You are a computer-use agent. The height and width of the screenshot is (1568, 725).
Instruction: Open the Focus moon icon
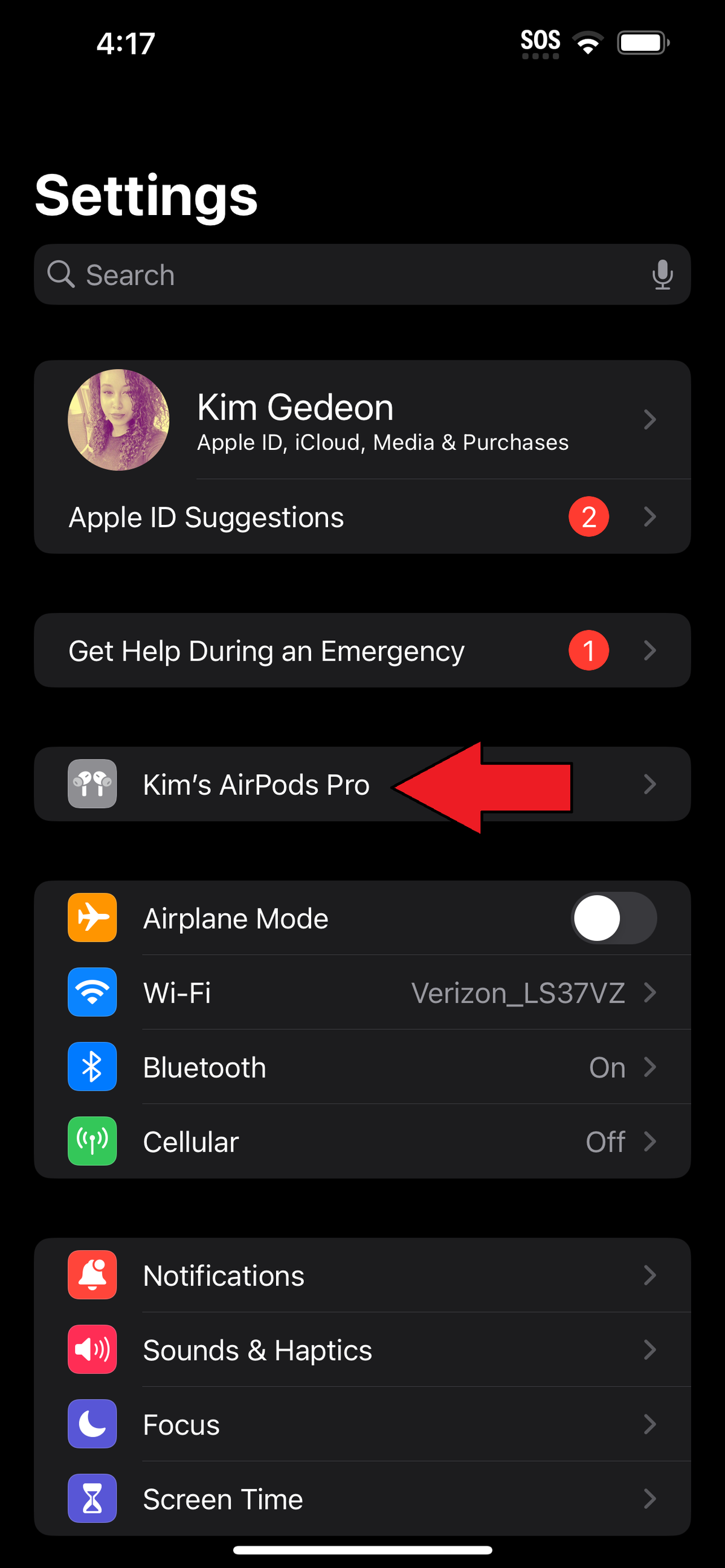pyautogui.click(x=92, y=1424)
